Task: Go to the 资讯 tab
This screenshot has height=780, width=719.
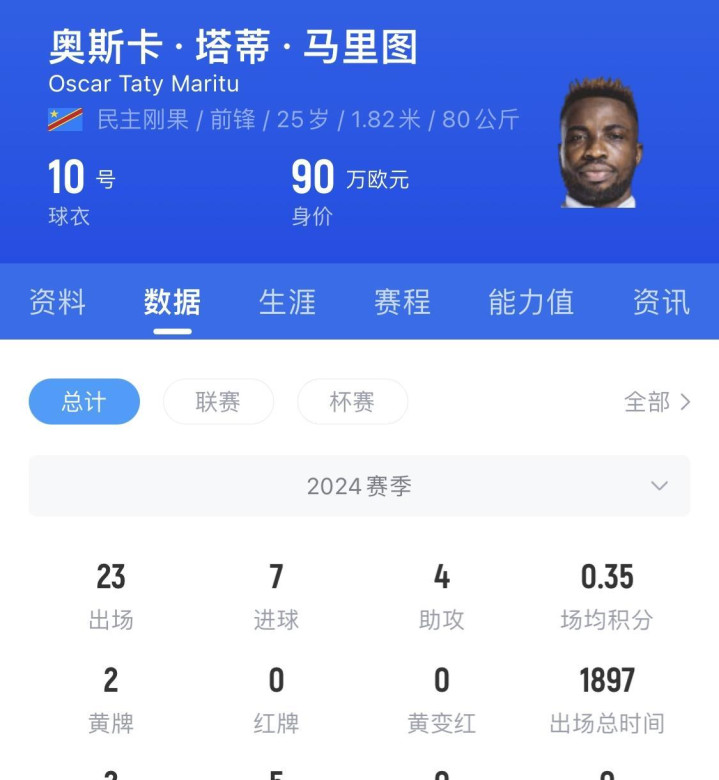Action: pyautogui.click(x=661, y=302)
